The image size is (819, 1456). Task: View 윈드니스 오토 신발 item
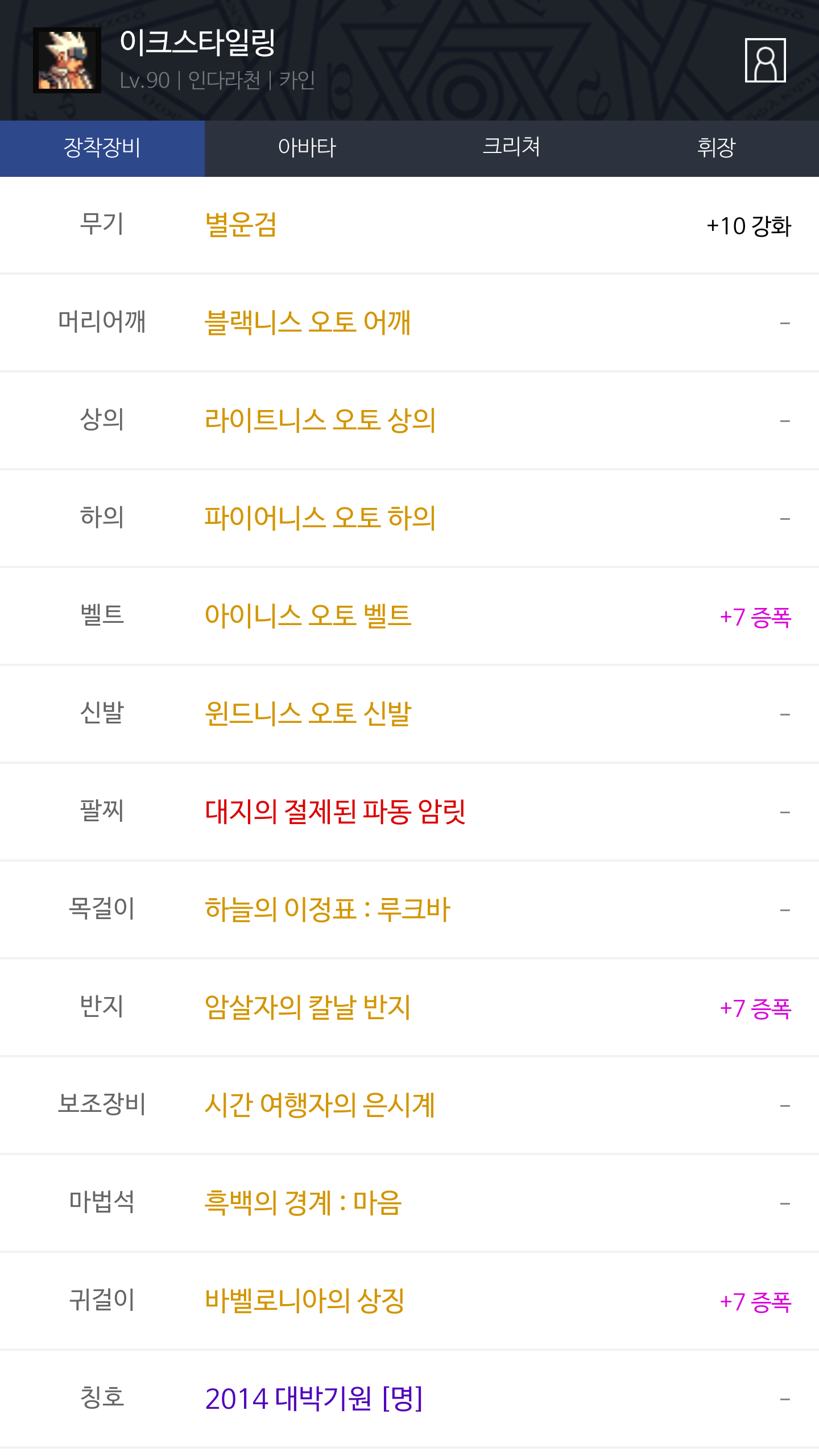click(x=308, y=714)
